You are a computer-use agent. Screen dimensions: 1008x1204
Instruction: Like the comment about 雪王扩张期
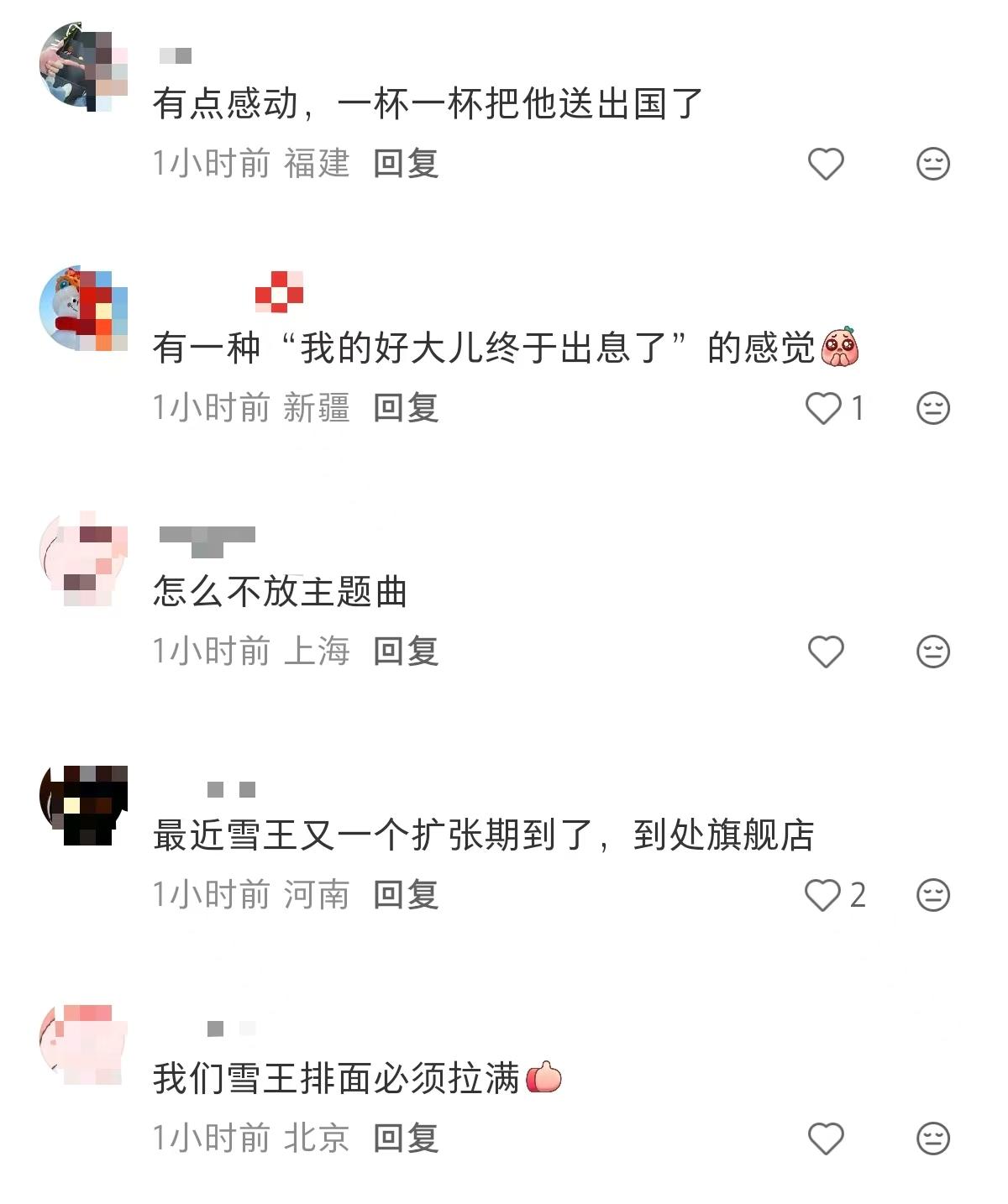pyautogui.click(x=823, y=895)
